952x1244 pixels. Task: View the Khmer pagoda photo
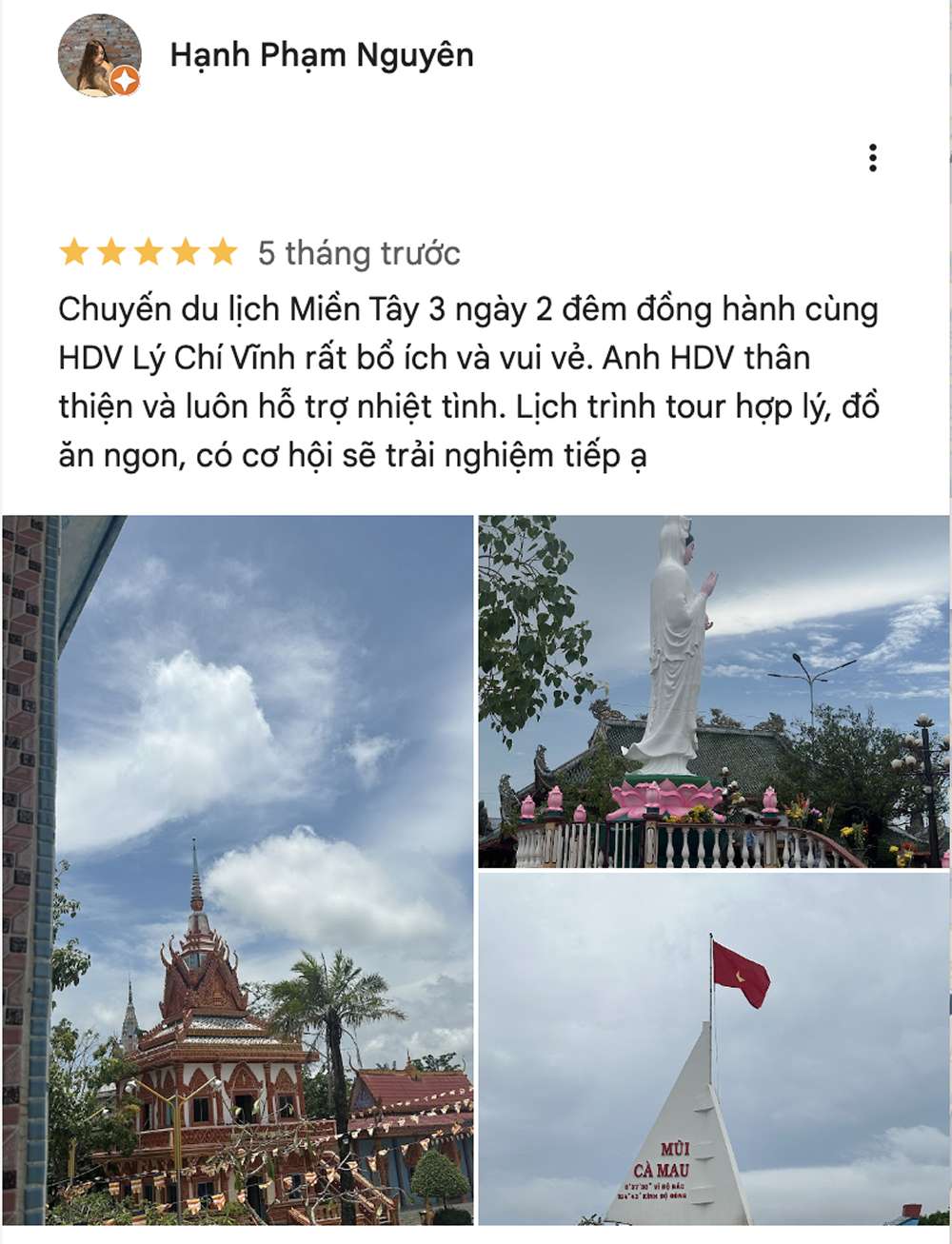pos(237,869)
